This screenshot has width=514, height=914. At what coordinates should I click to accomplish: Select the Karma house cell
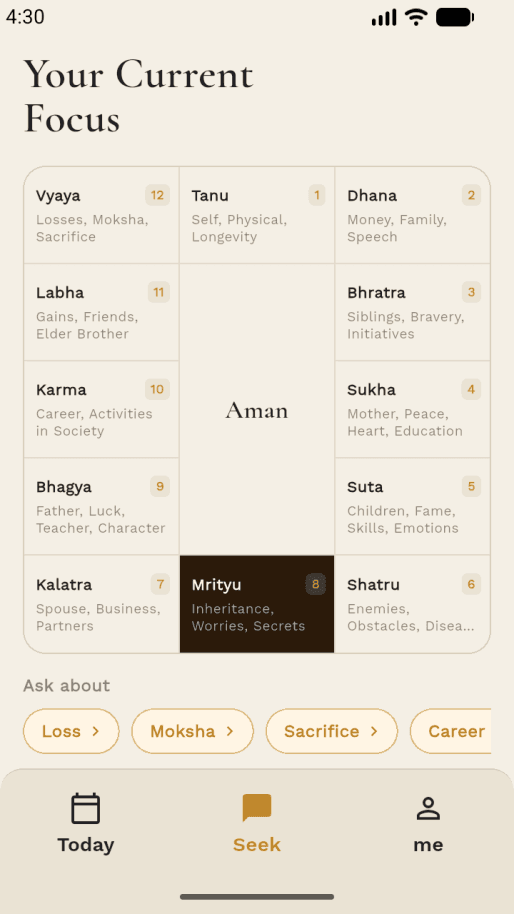[101, 409]
